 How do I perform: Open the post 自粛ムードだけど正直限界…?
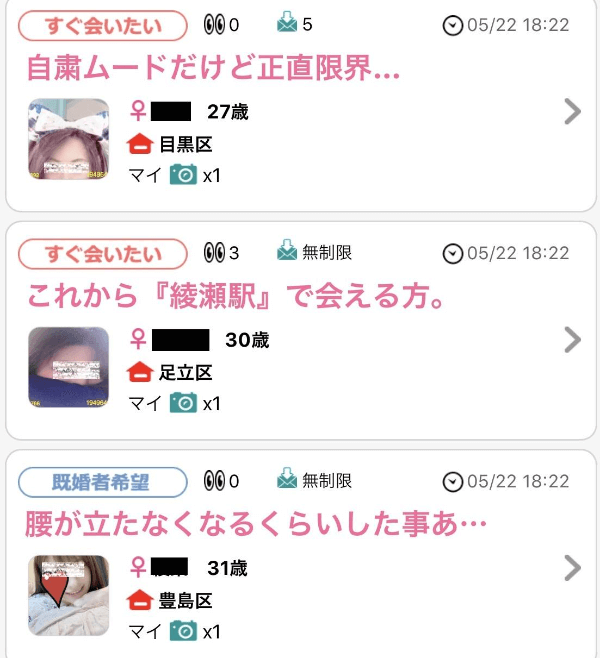pos(213,68)
